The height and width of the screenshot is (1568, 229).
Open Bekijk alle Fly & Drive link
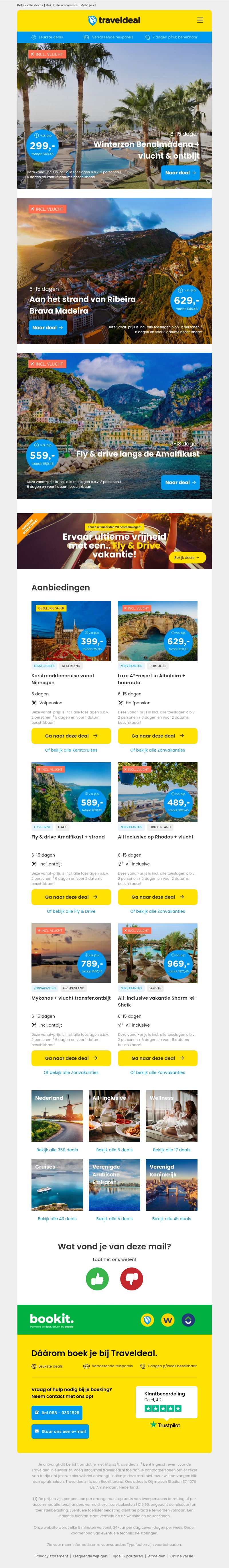coord(71,911)
